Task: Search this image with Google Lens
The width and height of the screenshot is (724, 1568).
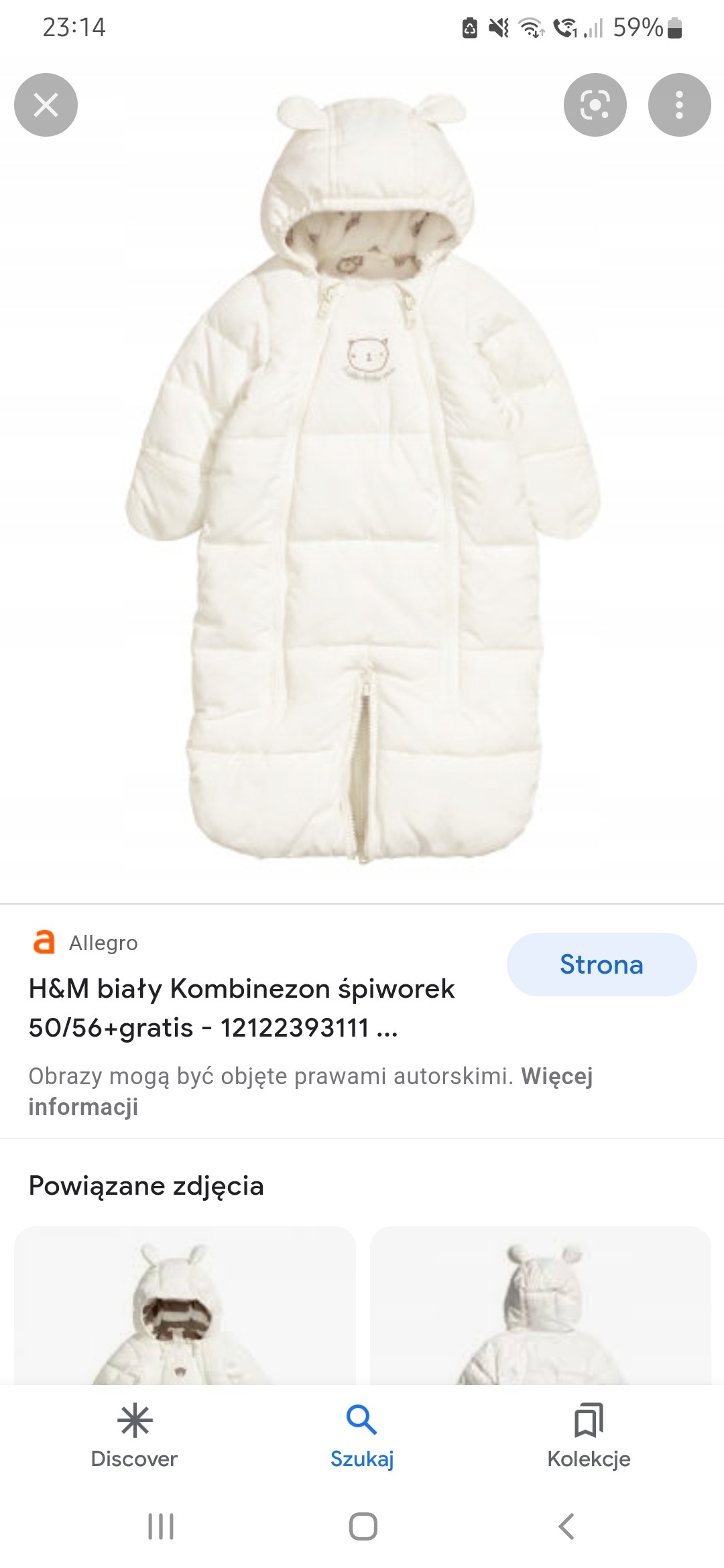Action: click(595, 105)
